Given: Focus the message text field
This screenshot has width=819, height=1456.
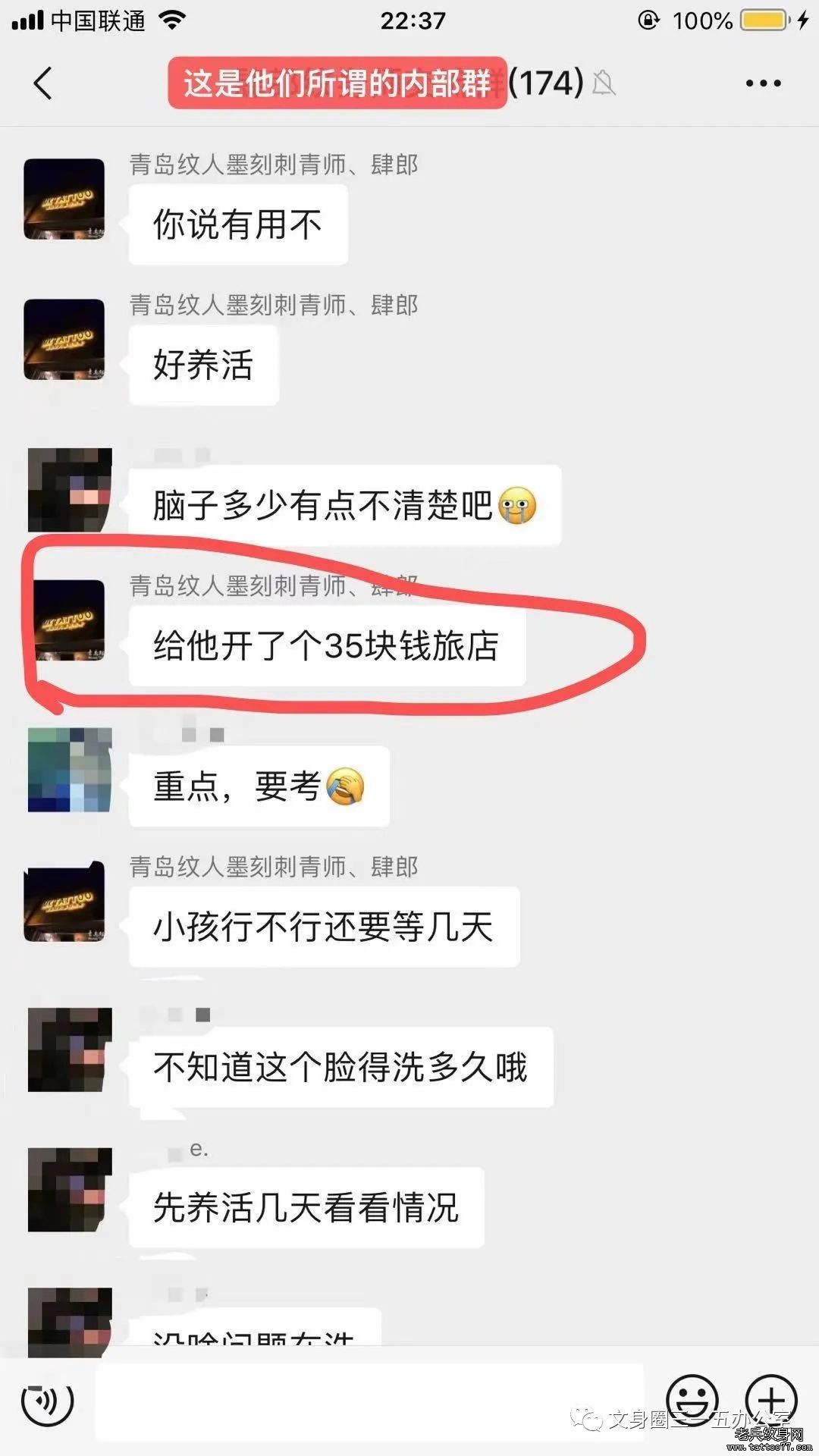Looking at the screenshot, I should tap(369, 1402).
